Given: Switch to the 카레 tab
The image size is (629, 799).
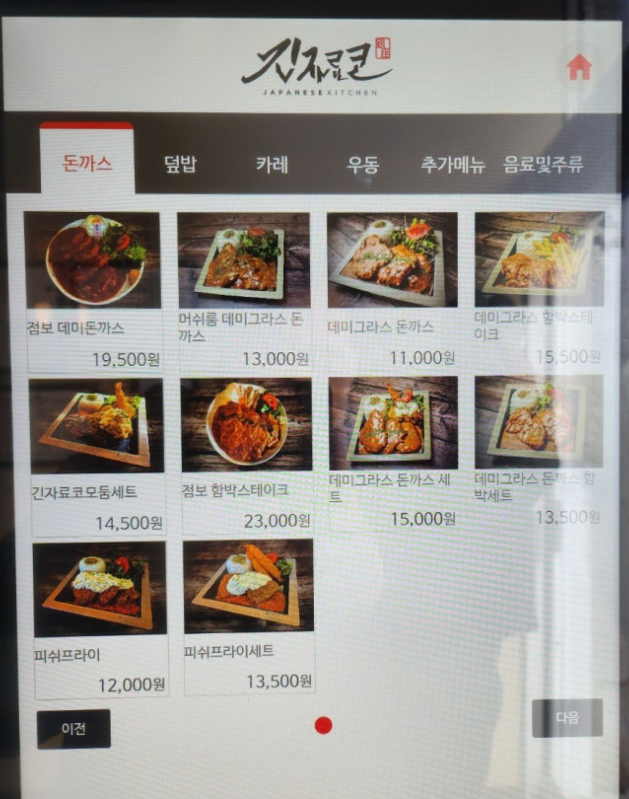Looking at the screenshot, I should coord(272,165).
